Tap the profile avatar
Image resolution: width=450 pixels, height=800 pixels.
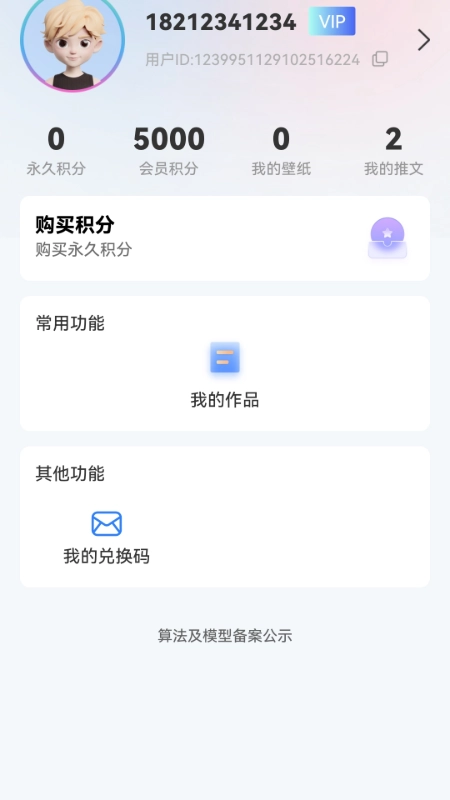tap(72, 42)
